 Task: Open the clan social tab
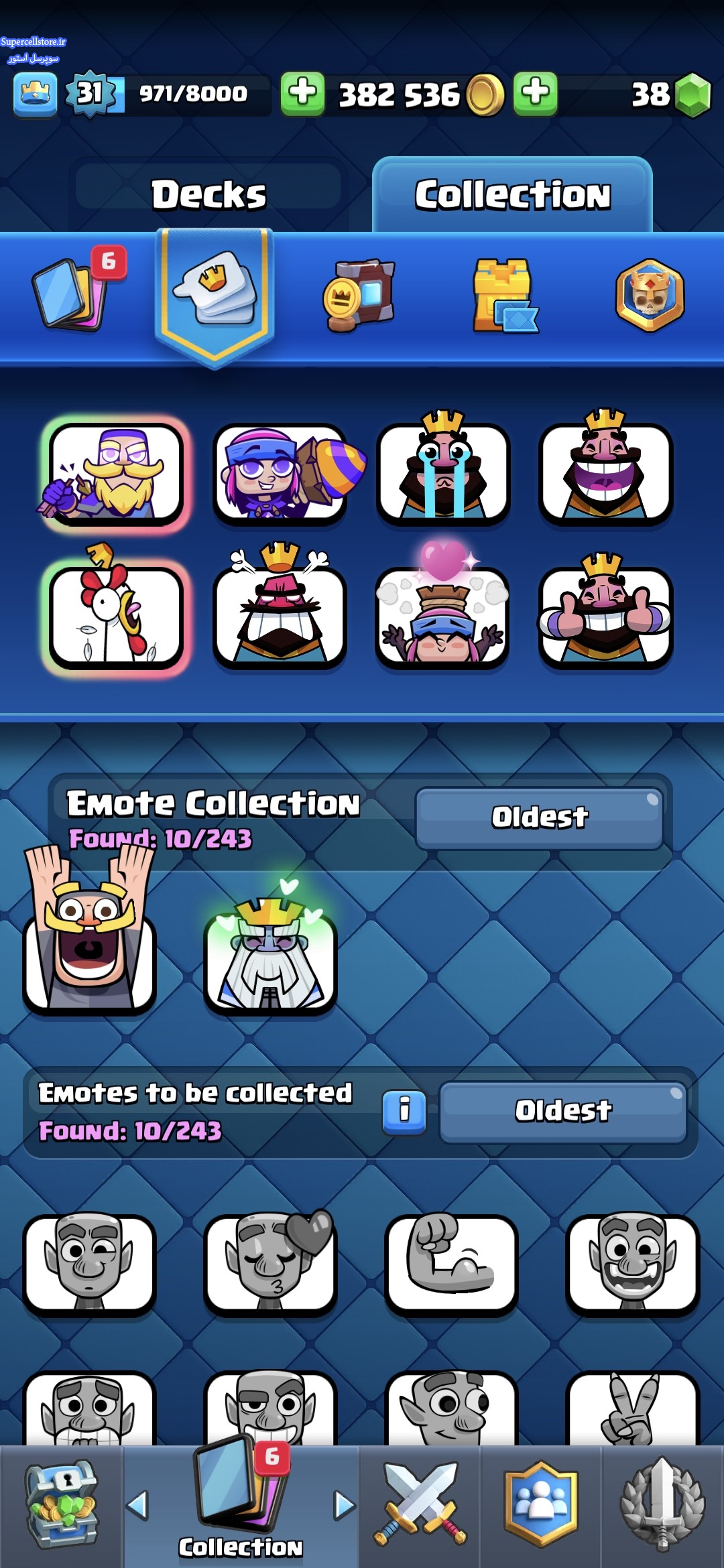coord(541,1506)
